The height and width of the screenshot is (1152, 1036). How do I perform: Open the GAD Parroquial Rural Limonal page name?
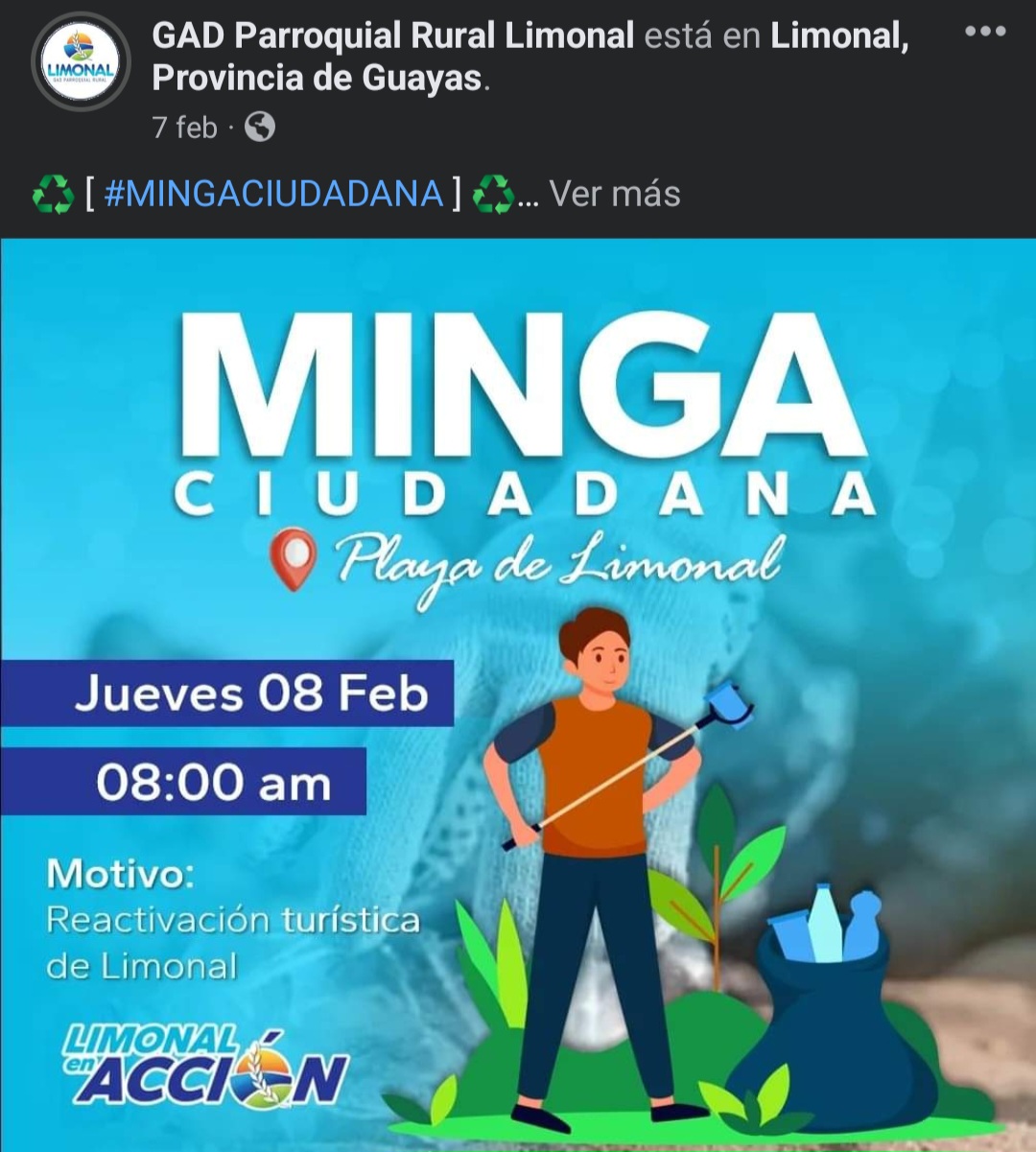(x=392, y=36)
